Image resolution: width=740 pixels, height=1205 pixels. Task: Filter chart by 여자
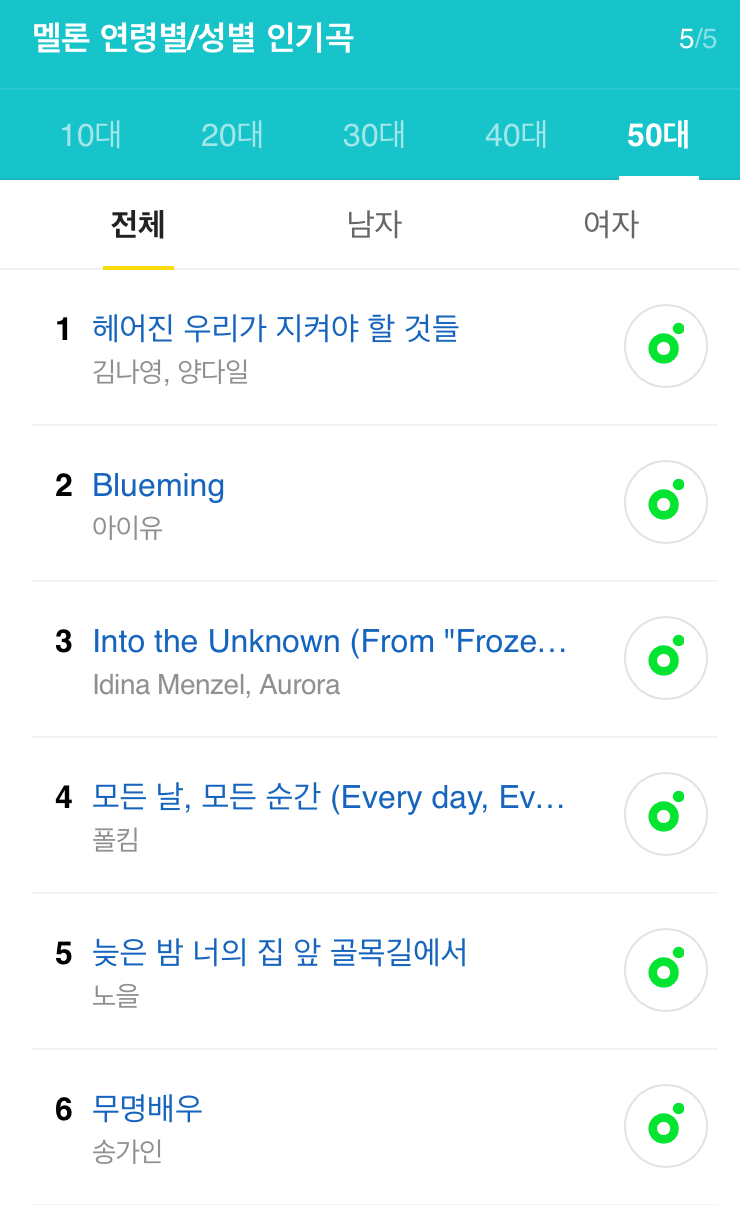coord(611,224)
